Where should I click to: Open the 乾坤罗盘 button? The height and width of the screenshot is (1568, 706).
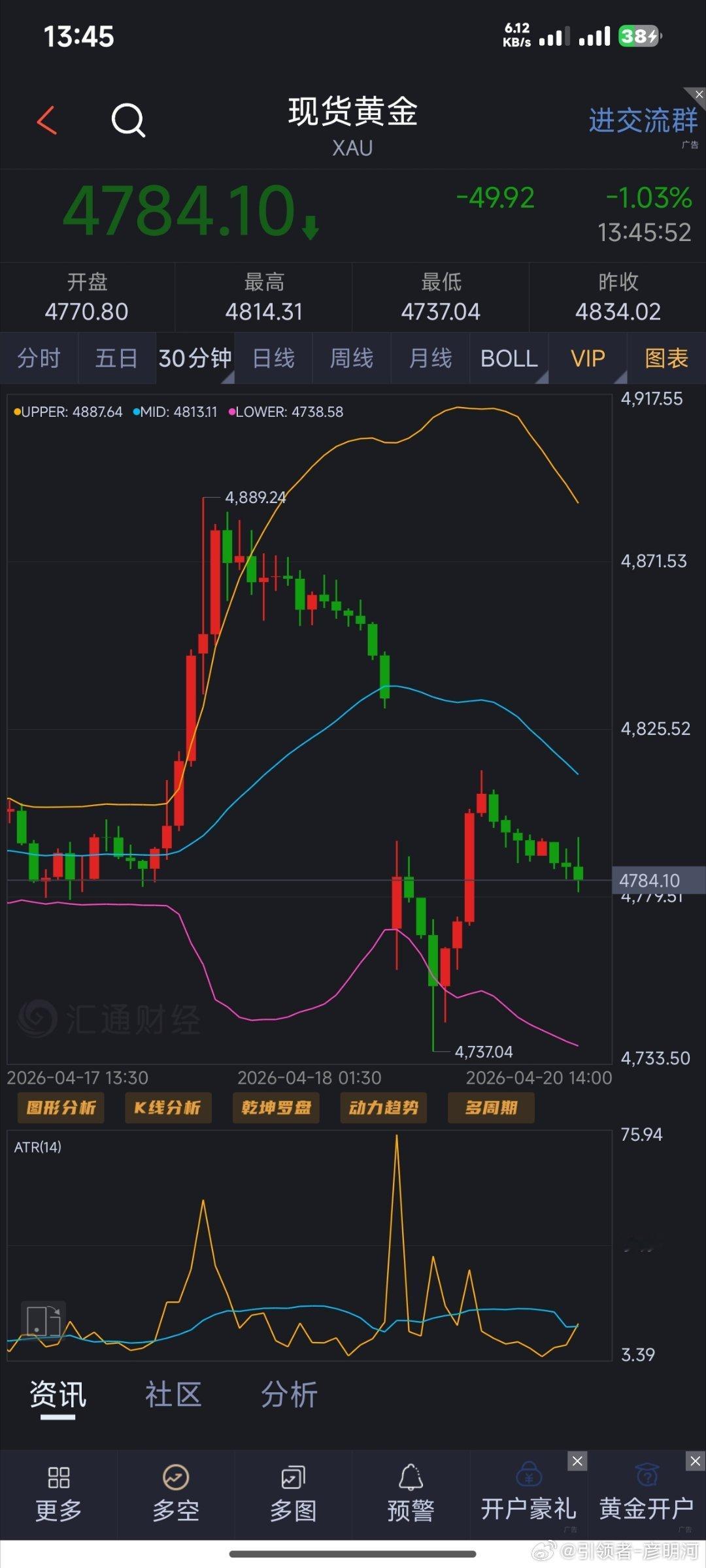click(x=276, y=1107)
